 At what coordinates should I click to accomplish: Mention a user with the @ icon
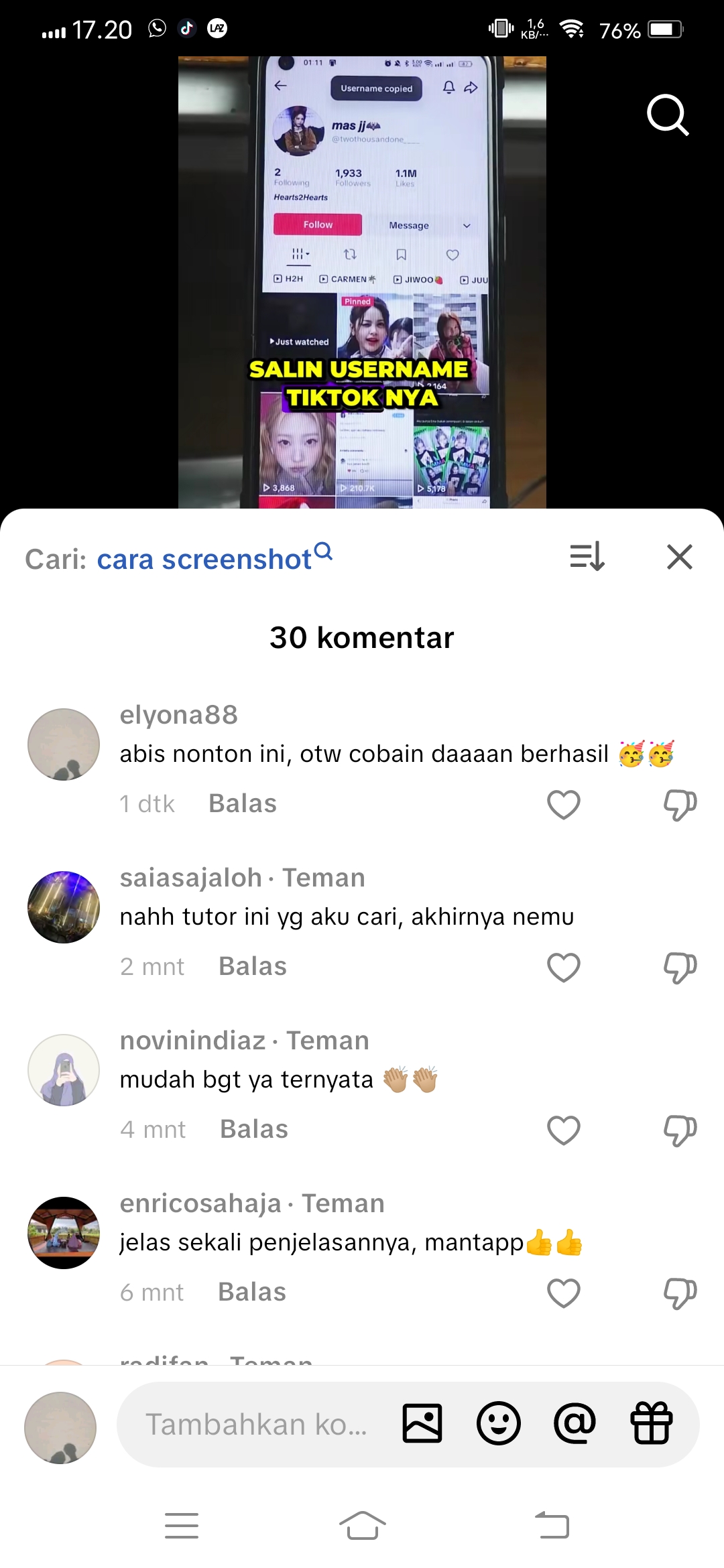(575, 1423)
